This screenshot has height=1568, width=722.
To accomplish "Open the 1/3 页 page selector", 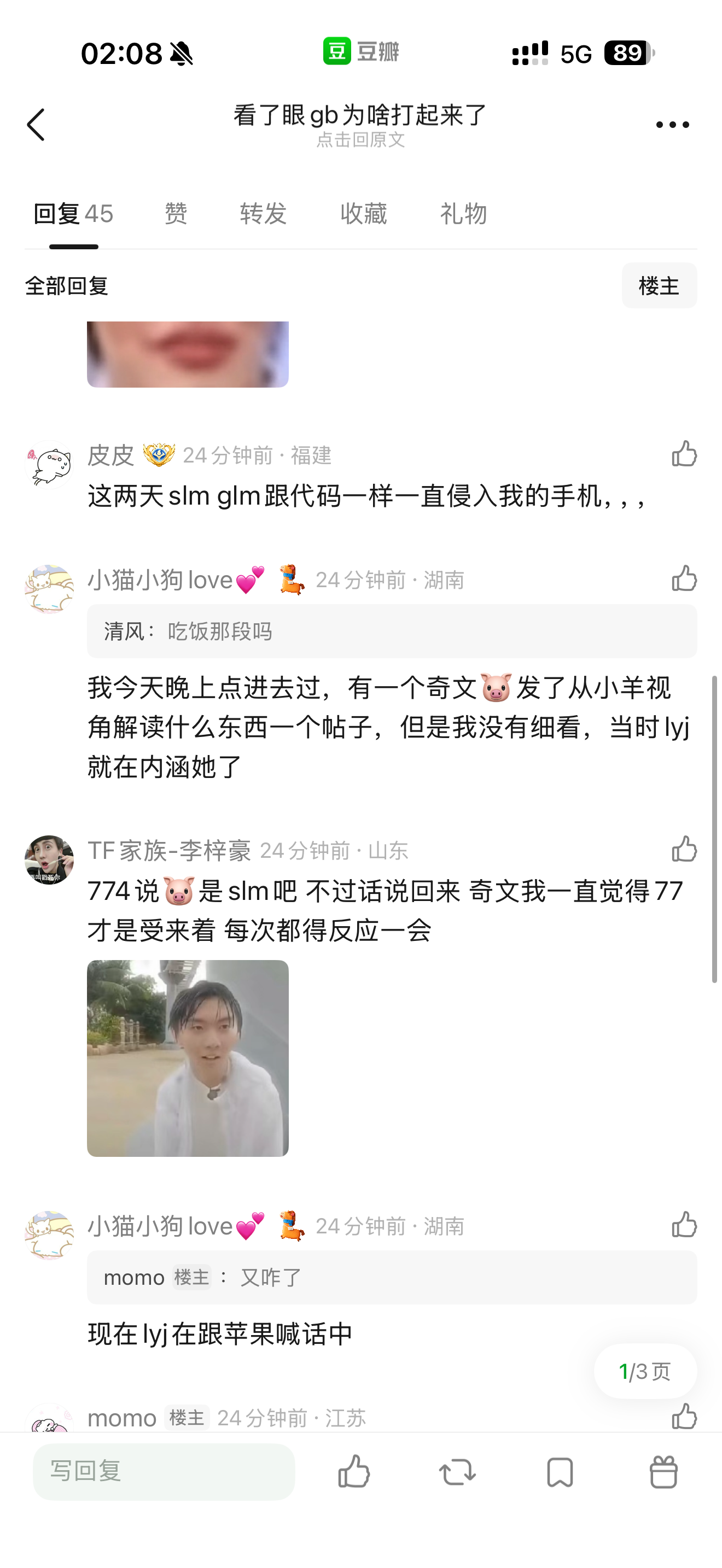I will tap(645, 1371).
